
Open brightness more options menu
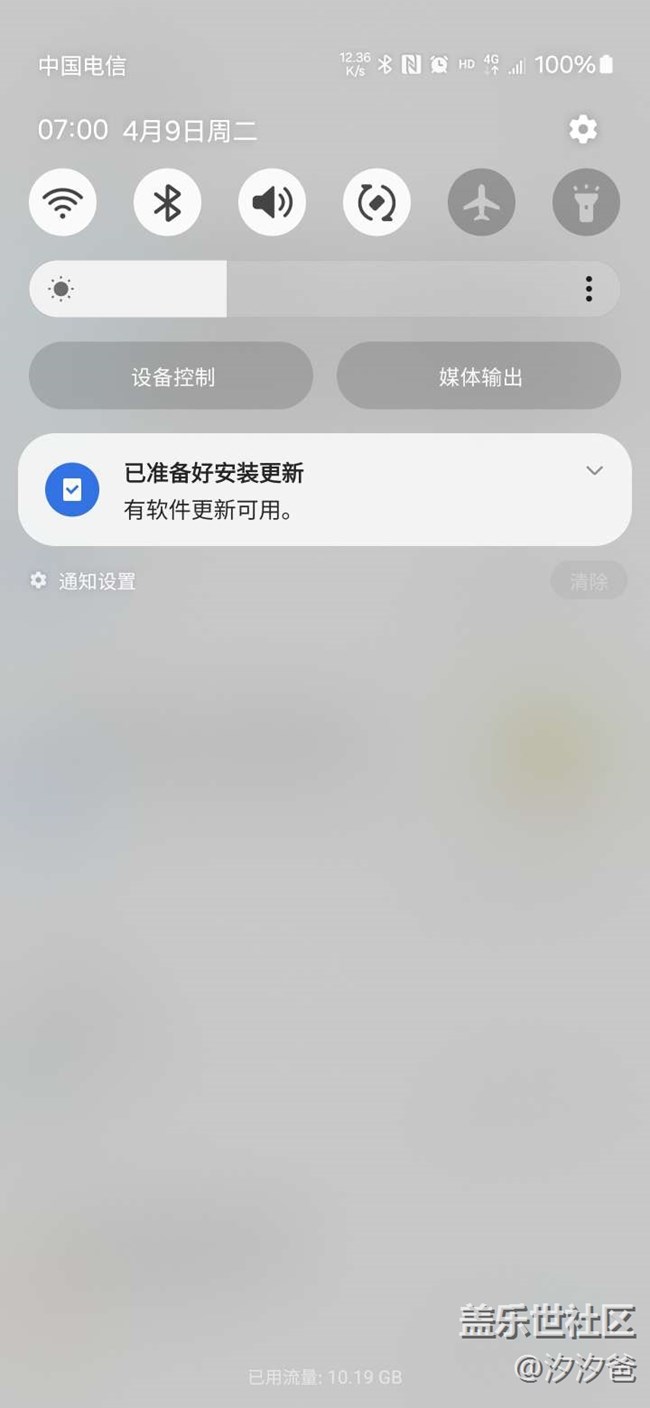(x=588, y=290)
